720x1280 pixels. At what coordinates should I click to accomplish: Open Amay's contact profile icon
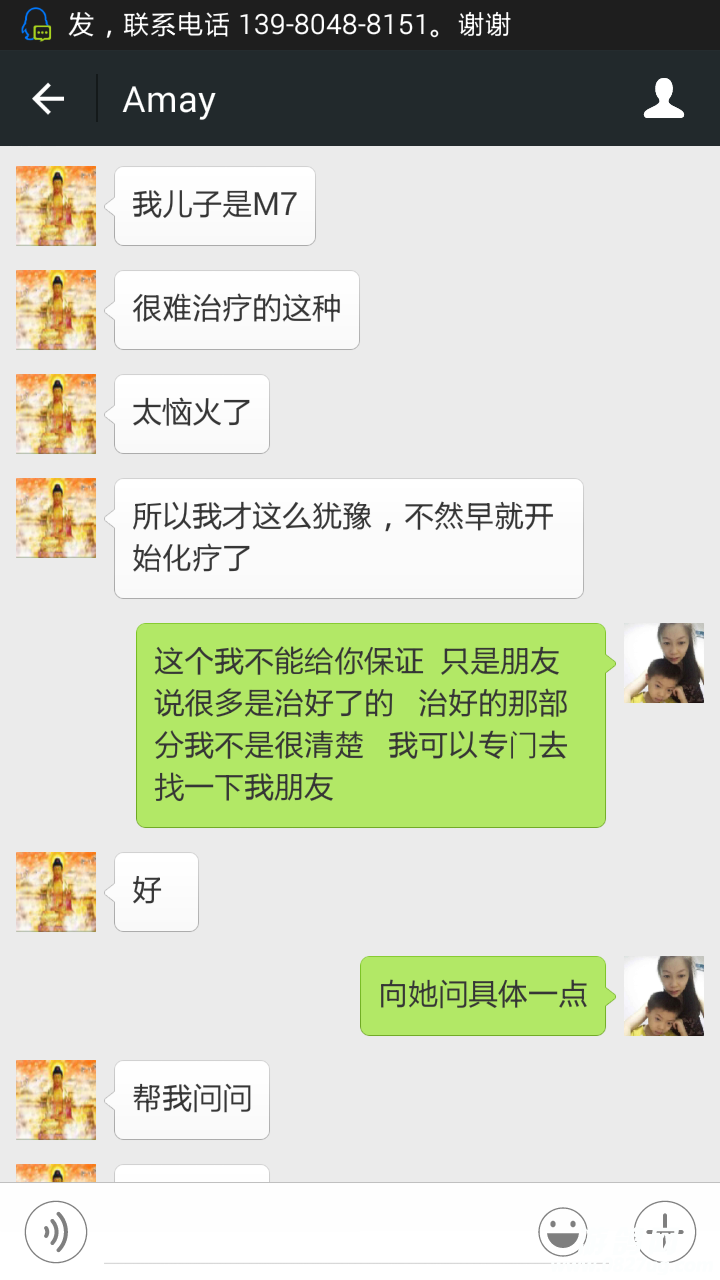[x=663, y=99]
